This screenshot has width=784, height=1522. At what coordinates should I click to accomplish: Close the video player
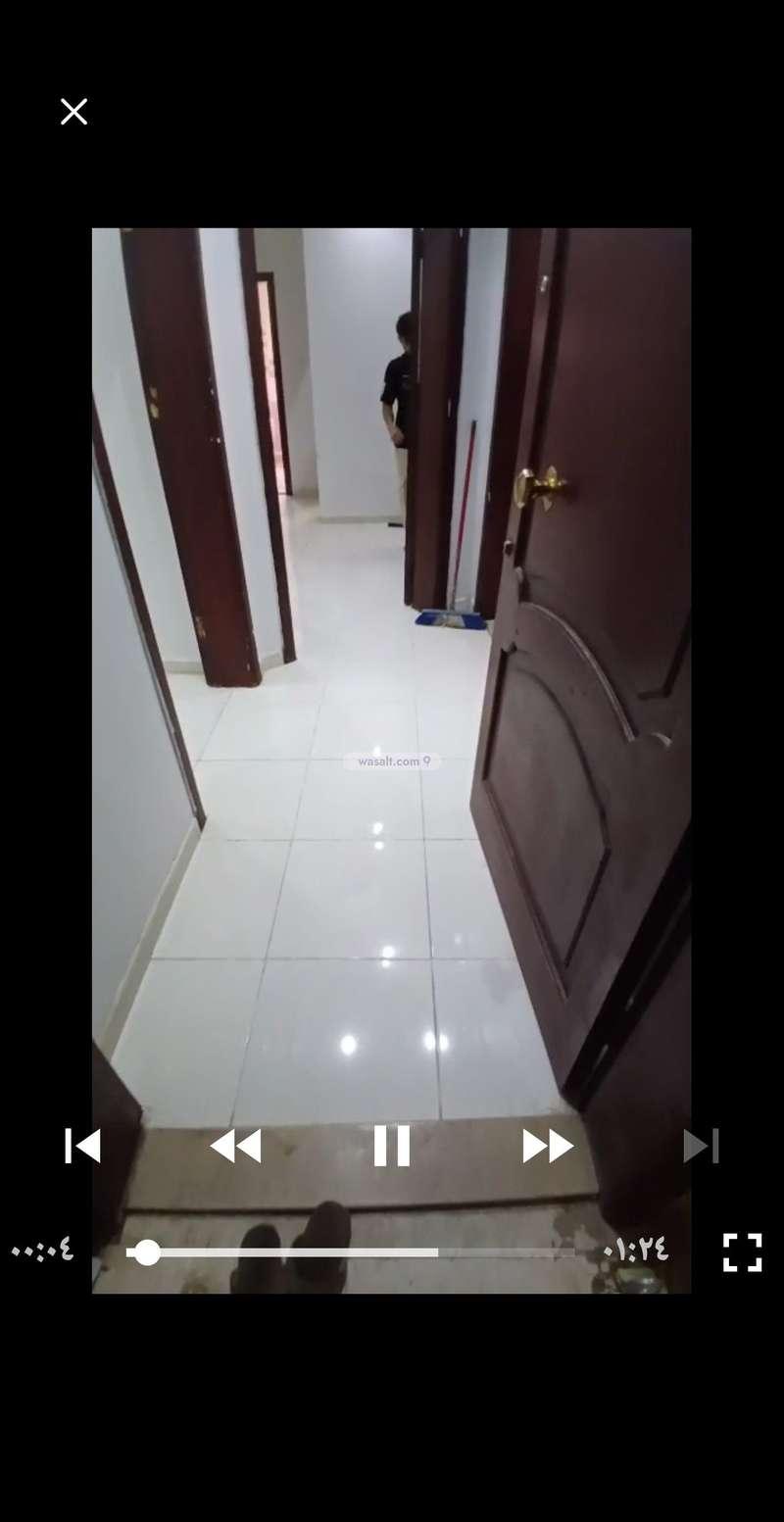click(73, 112)
